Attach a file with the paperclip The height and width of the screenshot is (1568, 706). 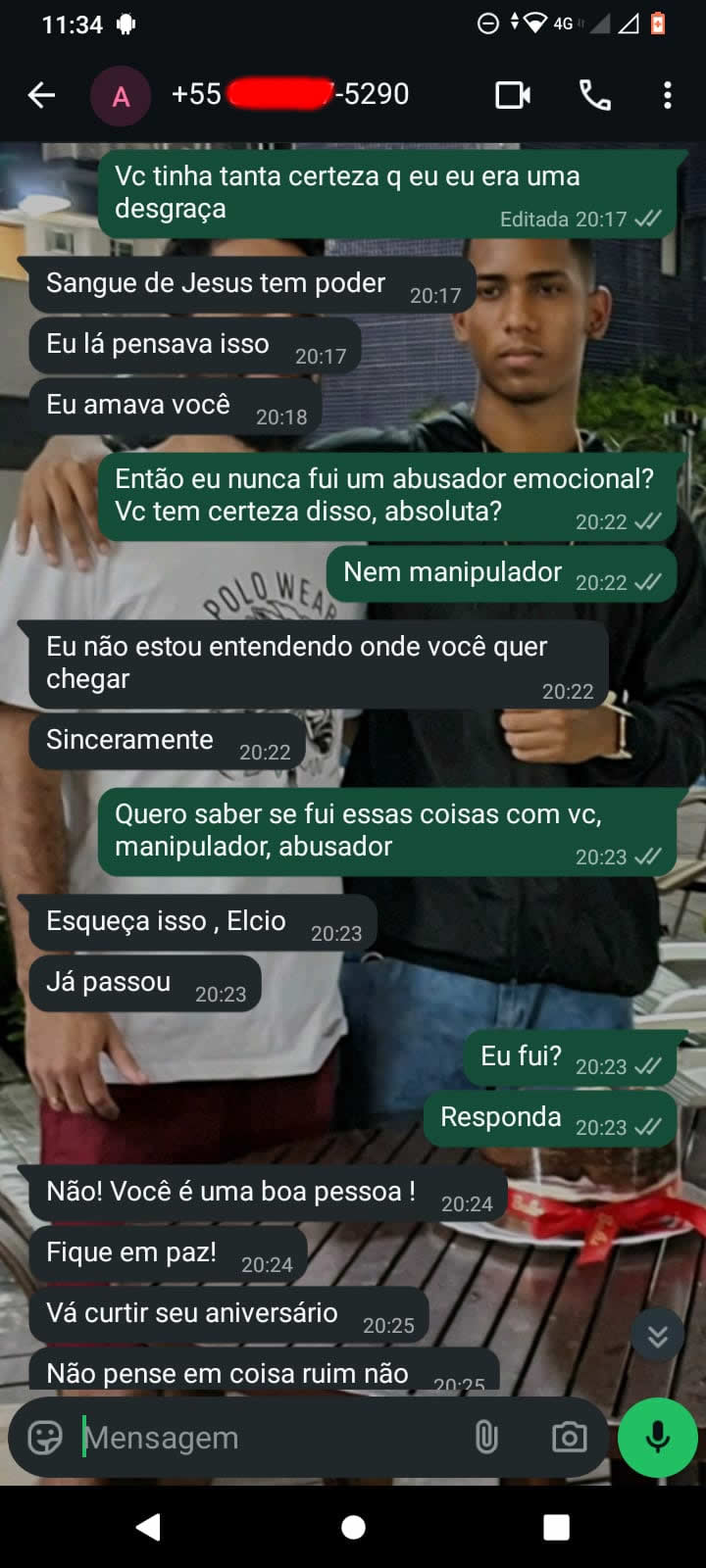click(x=487, y=1437)
